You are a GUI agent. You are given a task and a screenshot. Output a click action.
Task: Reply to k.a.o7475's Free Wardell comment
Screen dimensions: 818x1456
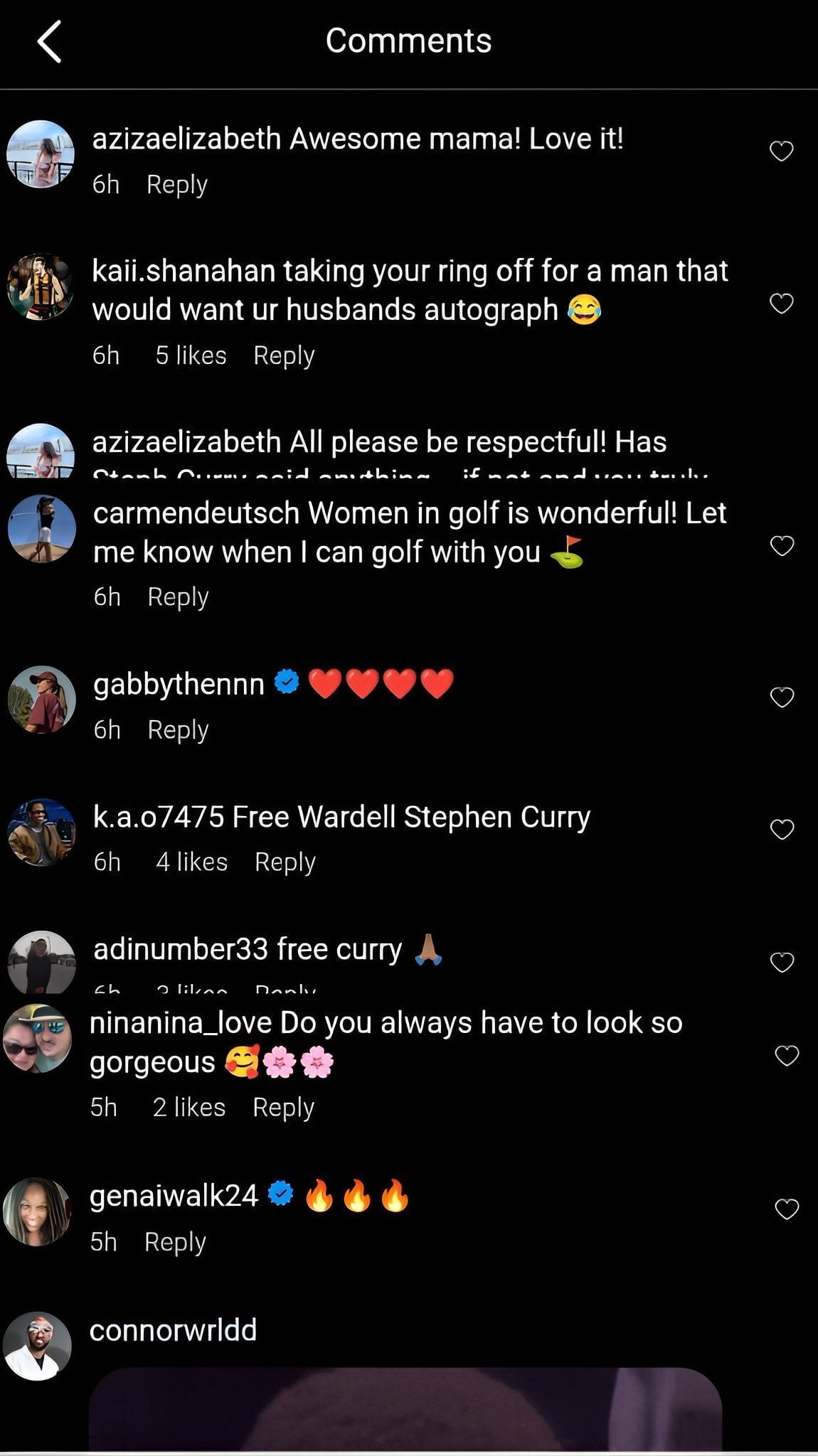pos(285,862)
